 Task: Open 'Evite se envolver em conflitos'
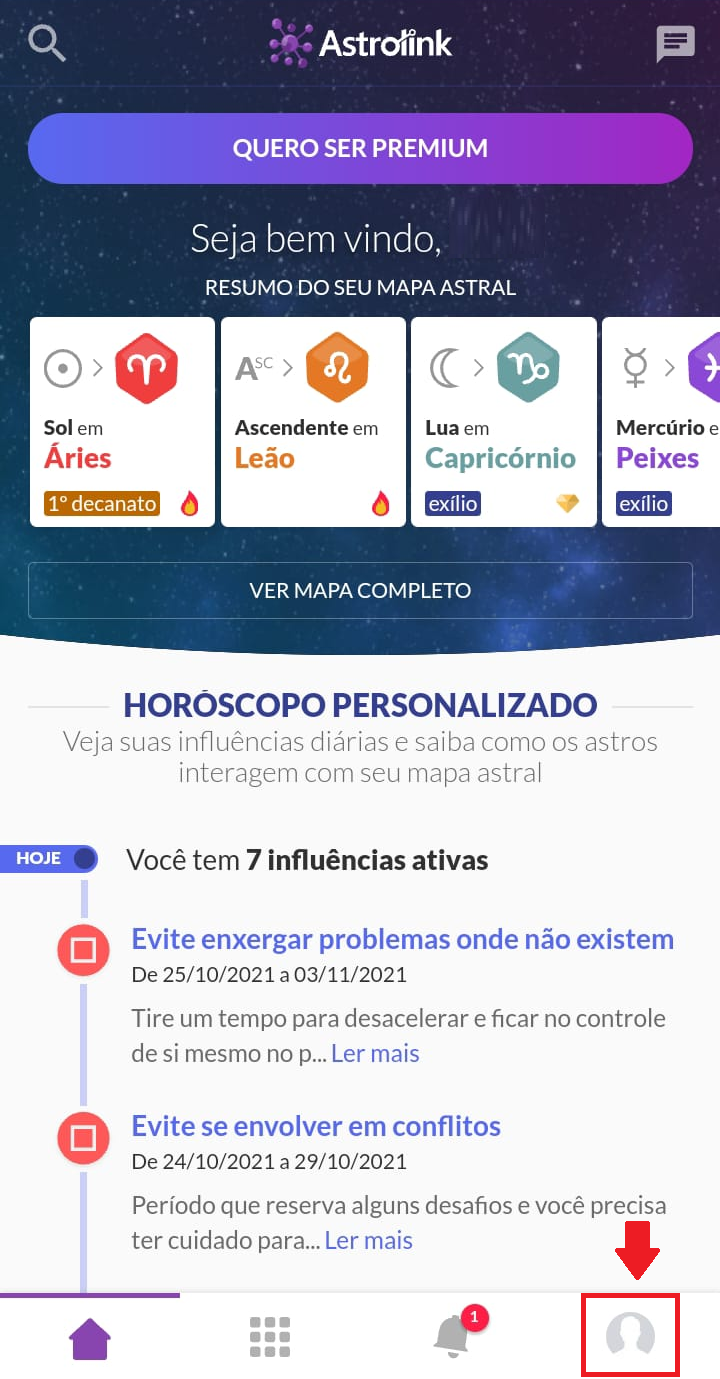316,1126
